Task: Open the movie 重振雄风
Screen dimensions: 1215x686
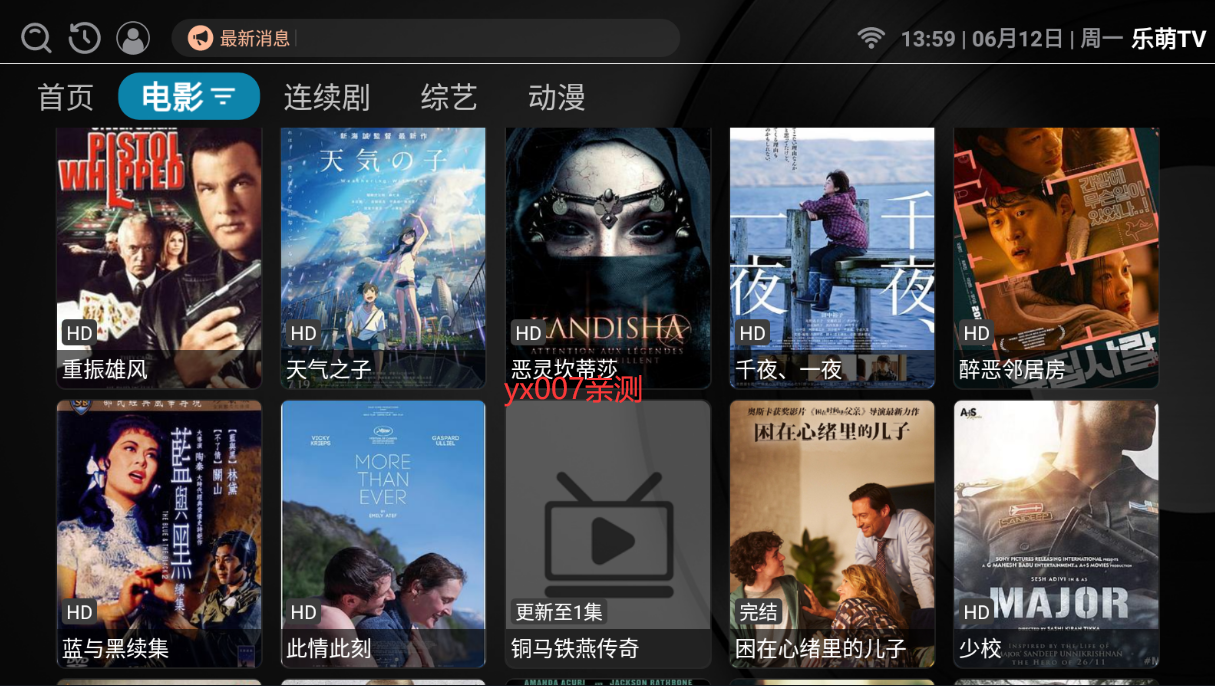Action: pos(159,257)
